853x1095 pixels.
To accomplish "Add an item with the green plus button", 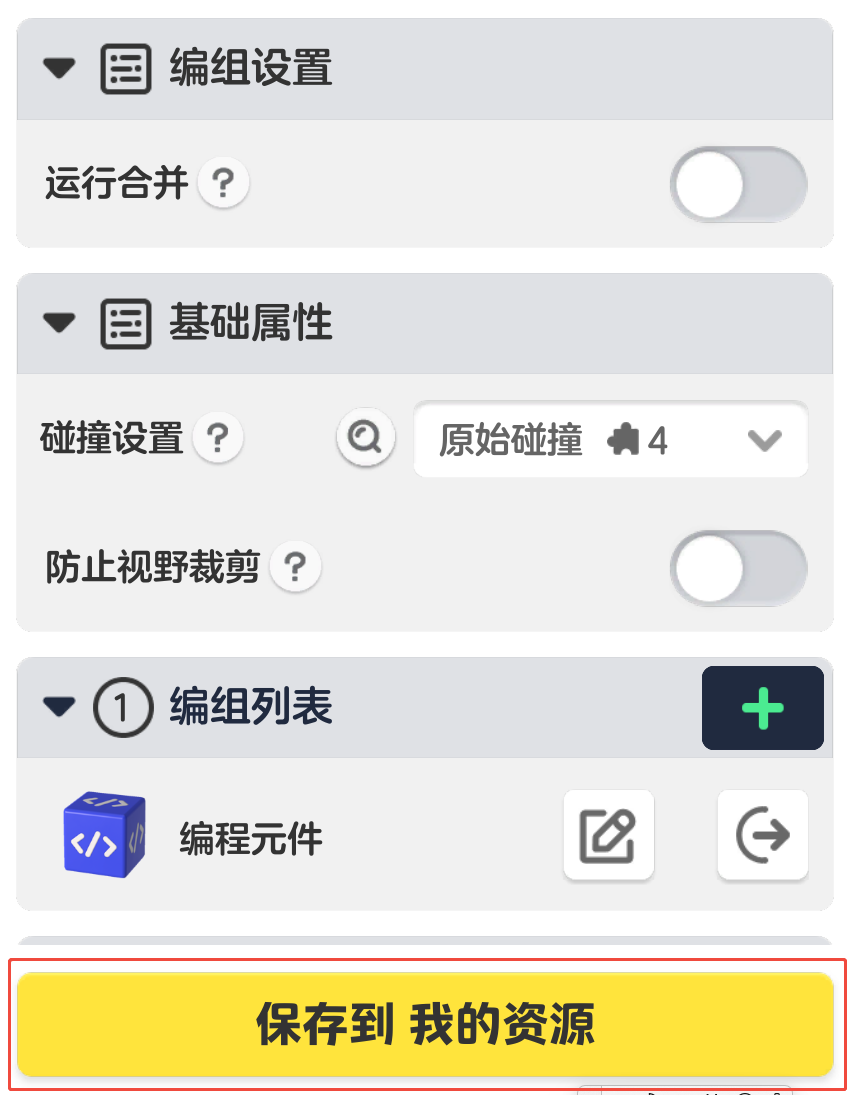I will 762,708.
